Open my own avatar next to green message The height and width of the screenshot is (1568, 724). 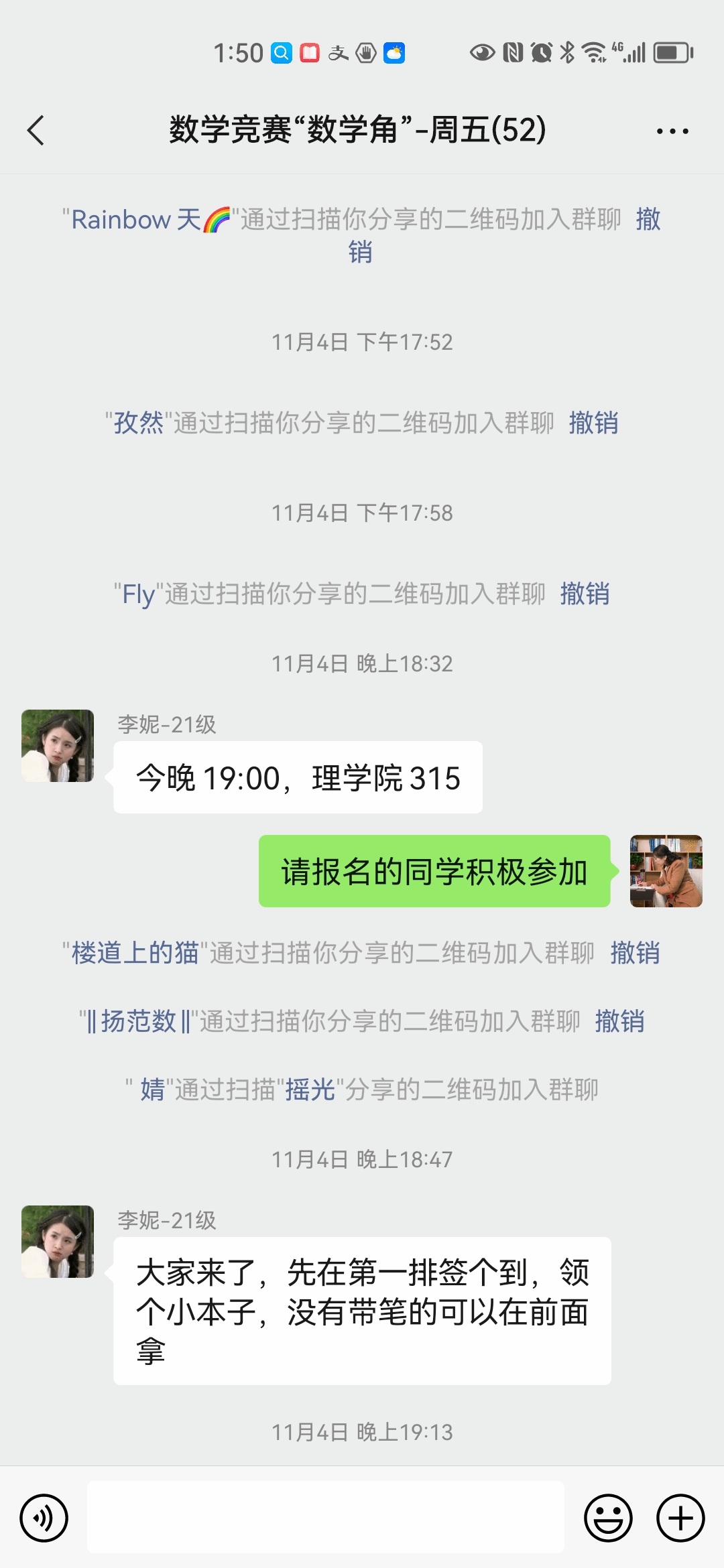click(666, 871)
